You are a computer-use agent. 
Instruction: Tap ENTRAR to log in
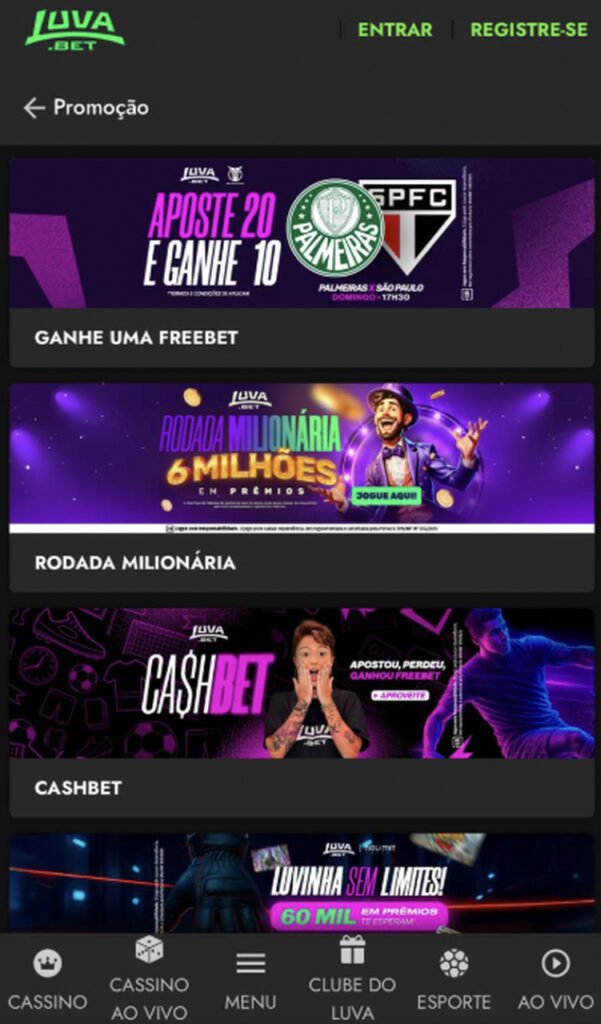395,30
